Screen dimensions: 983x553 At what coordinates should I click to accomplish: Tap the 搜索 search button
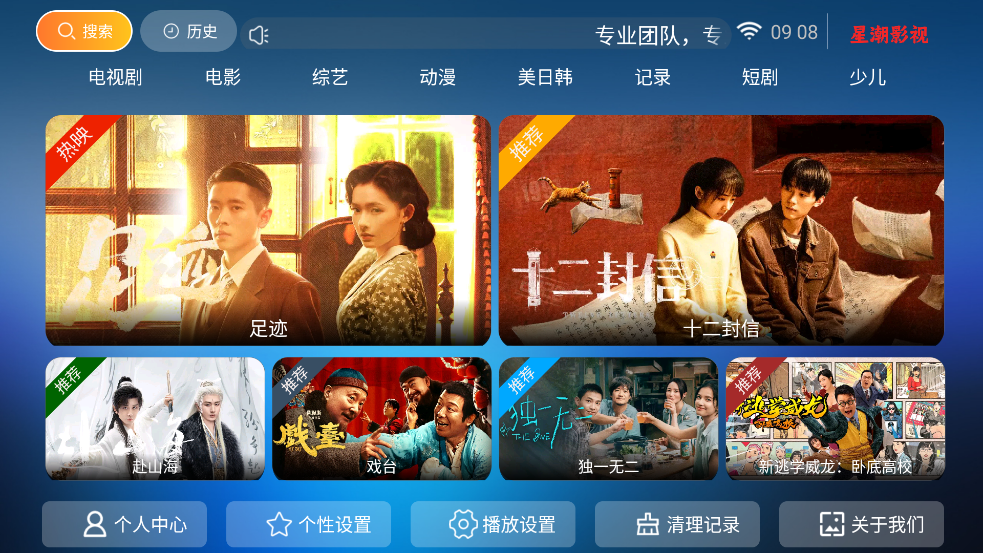point(84,32)
